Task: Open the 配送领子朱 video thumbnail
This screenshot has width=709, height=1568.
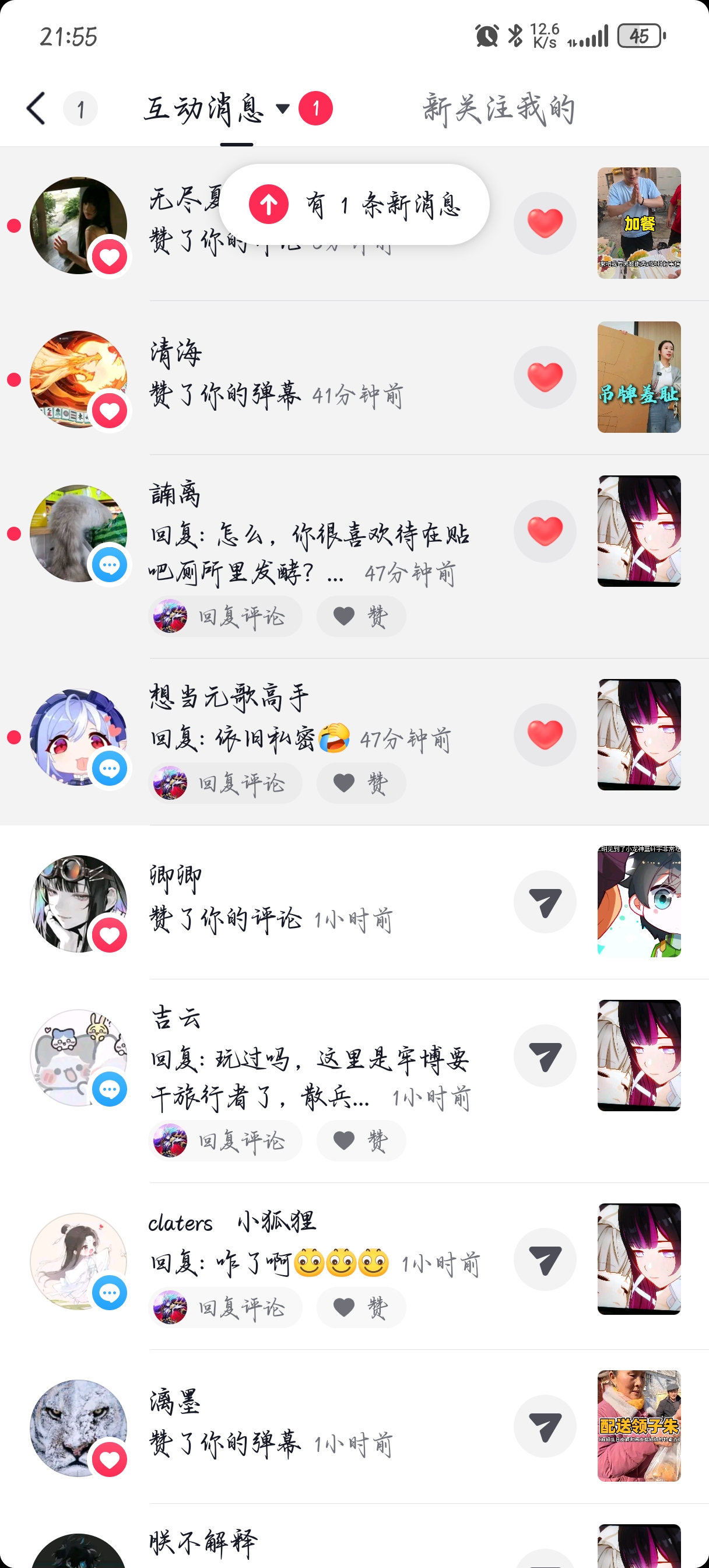Action: click(x=638, y=1426)
